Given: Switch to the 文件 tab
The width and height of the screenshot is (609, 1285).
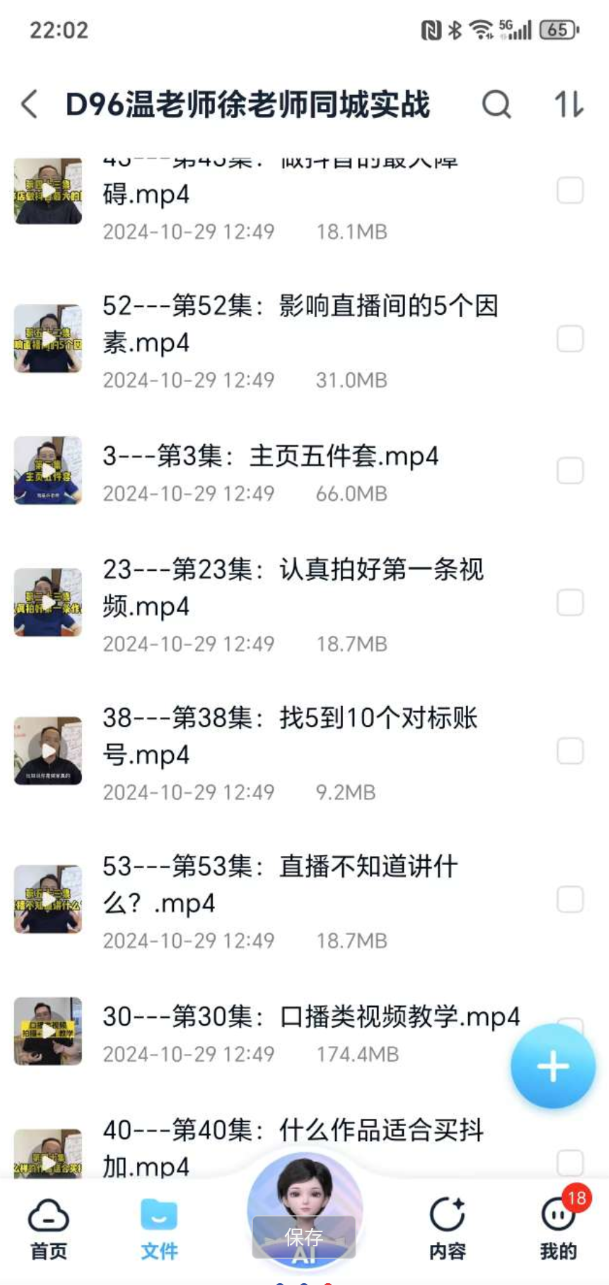Looking at the screenshot, I should tap(159, 1228).
